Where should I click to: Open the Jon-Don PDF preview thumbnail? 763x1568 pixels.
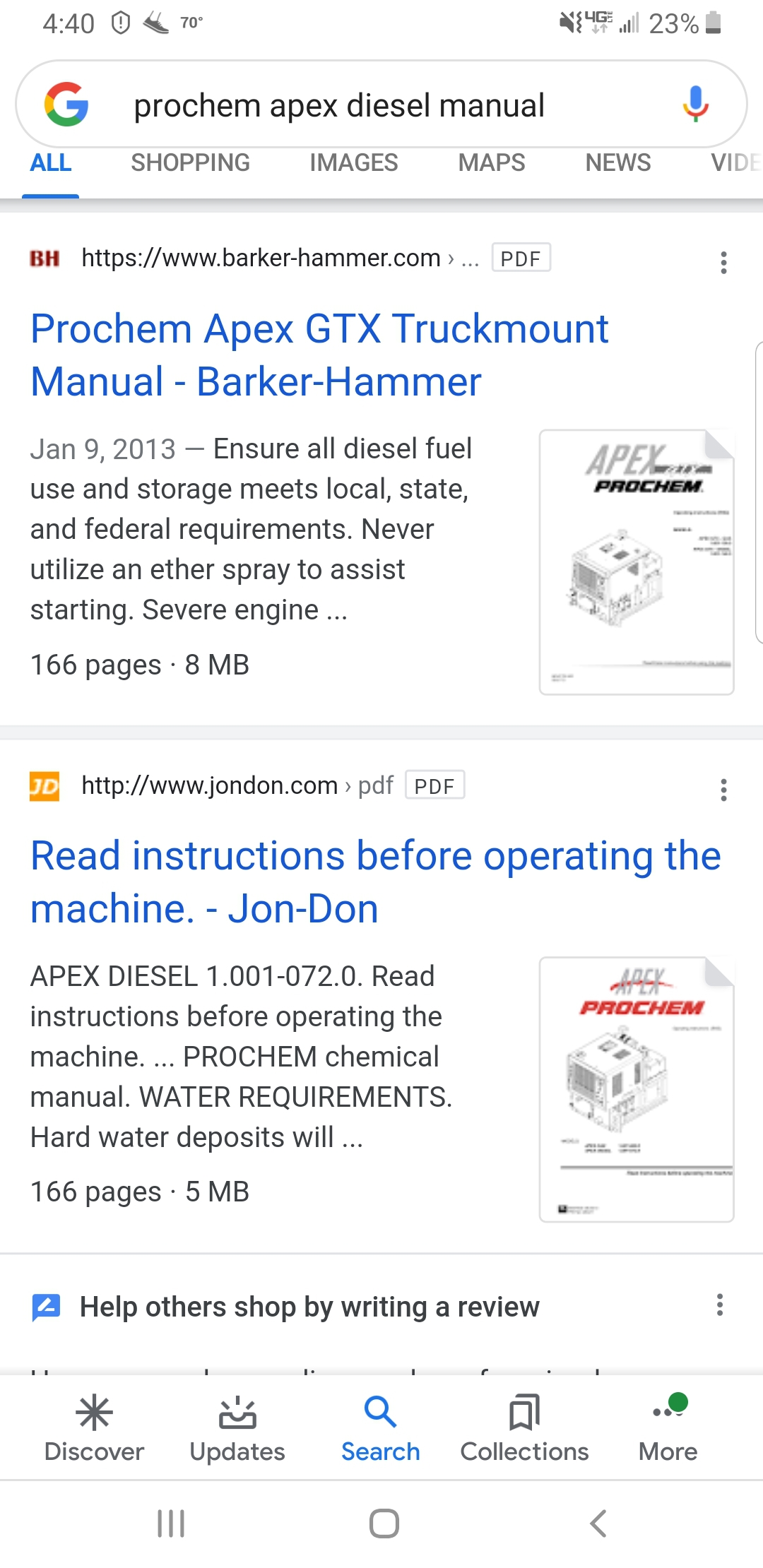[x=637, y=1089]
